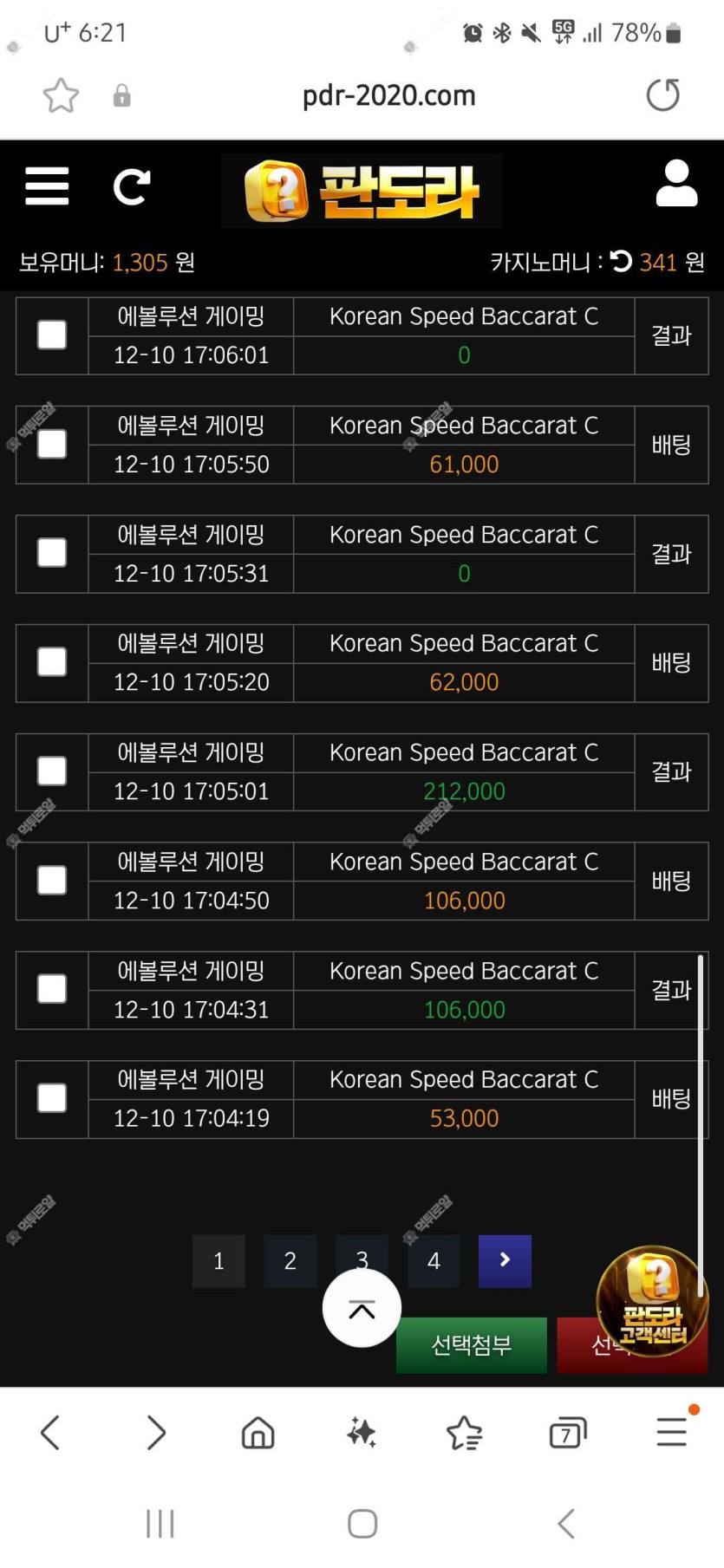Go to page 2 of history
The width and height of the screenshot is (724, 1568).
click(290, 1261)
